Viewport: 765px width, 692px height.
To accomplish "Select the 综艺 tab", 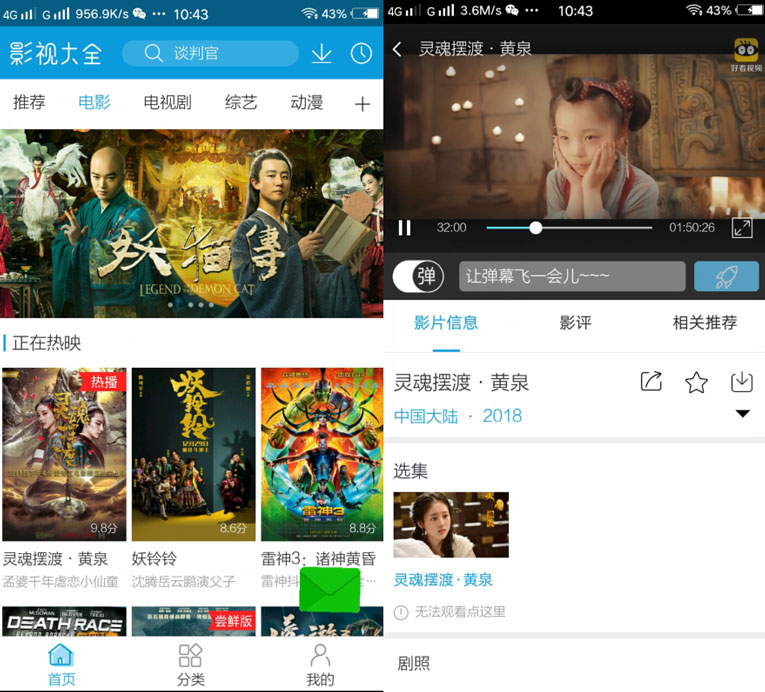I will [241, 103].
